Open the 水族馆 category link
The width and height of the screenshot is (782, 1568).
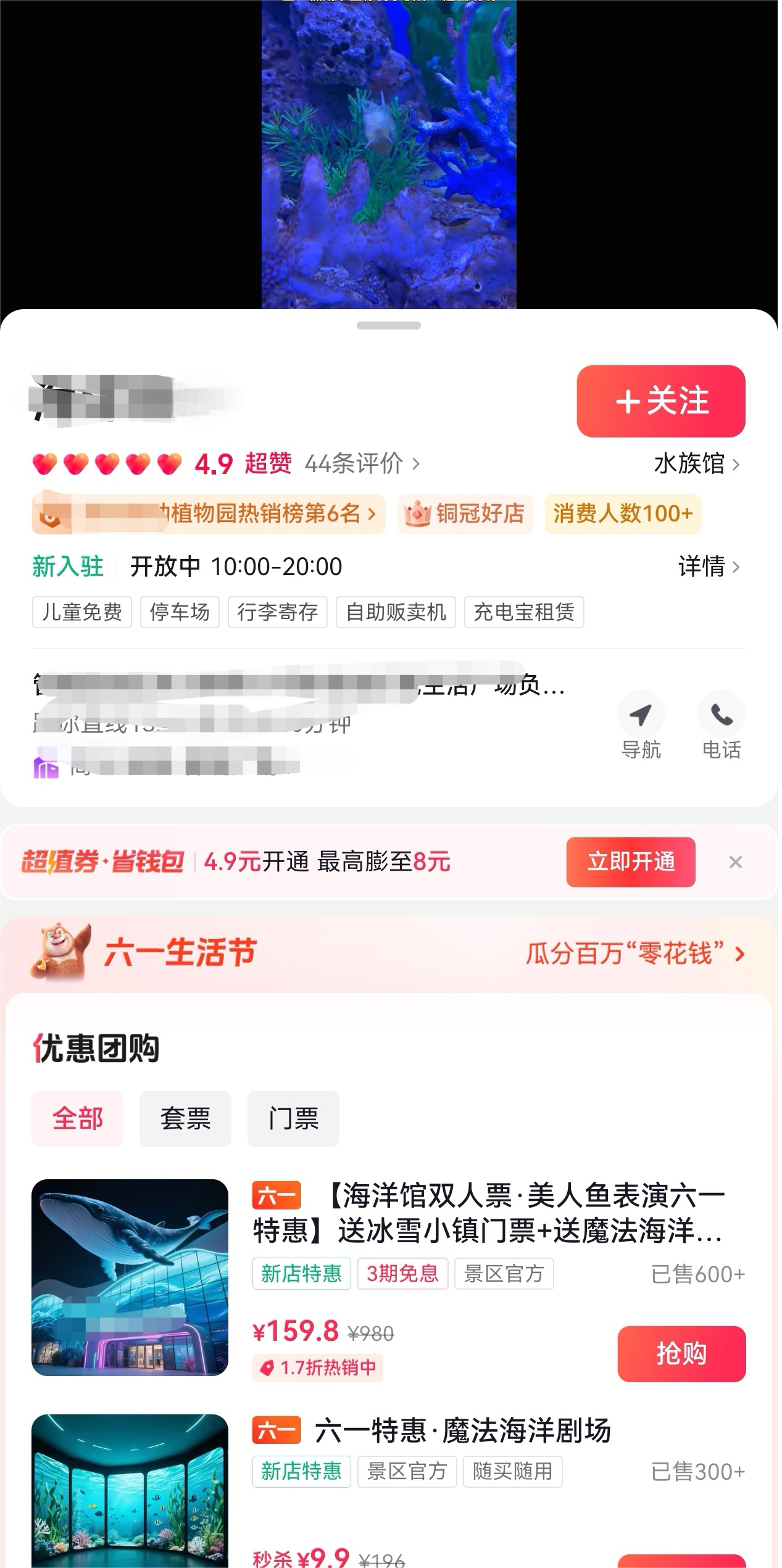coord(696,463)
